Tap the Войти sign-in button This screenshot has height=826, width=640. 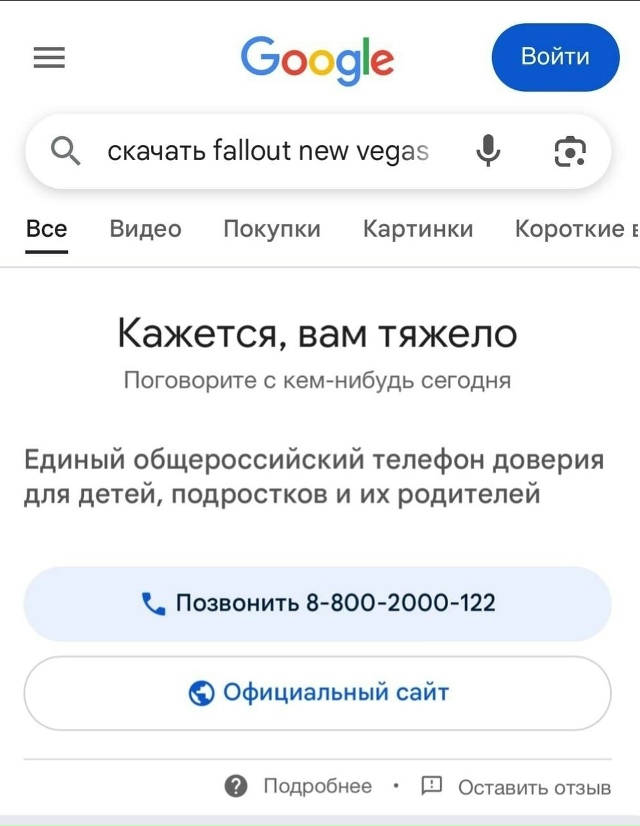pyautogui.click(x=555, y=57)
